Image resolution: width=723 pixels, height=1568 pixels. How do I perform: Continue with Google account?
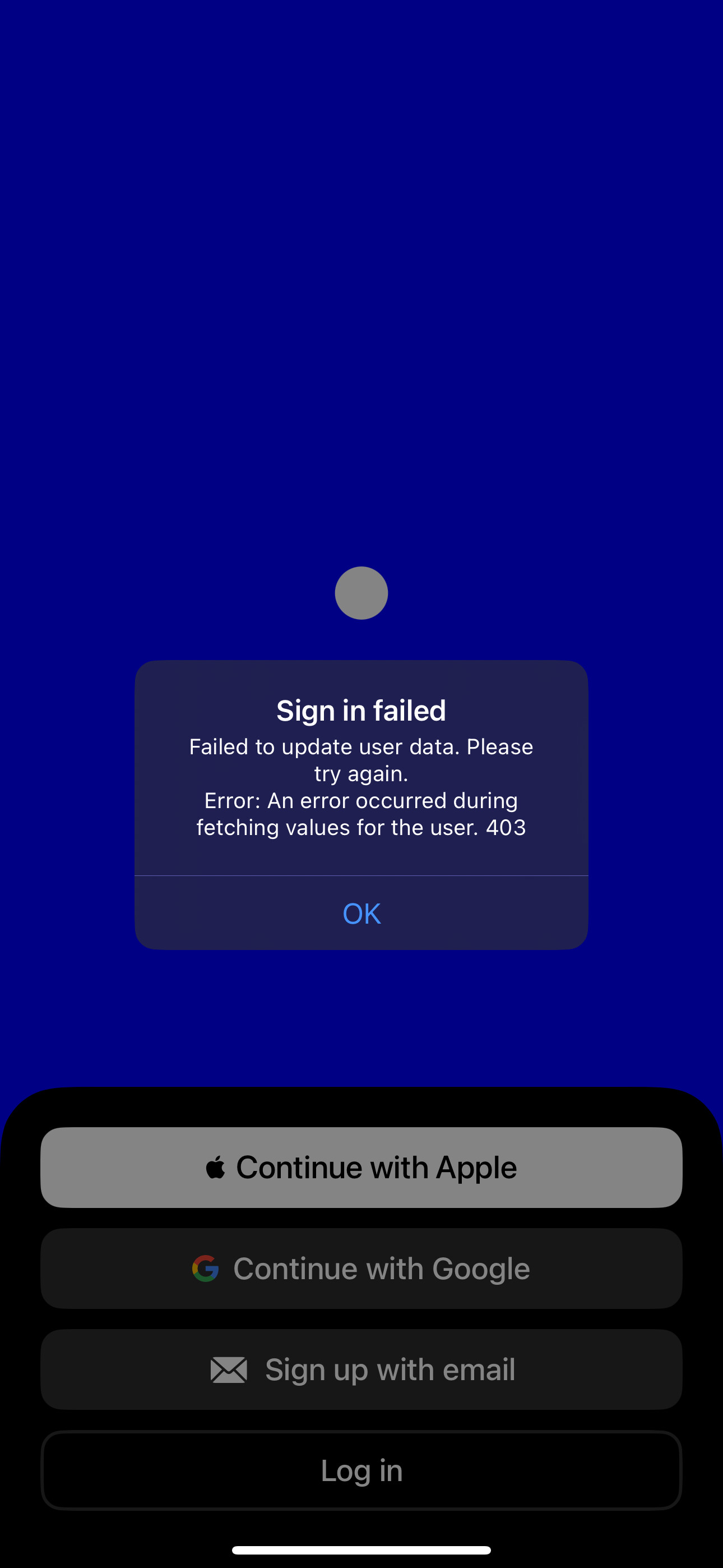[361, 1269]
